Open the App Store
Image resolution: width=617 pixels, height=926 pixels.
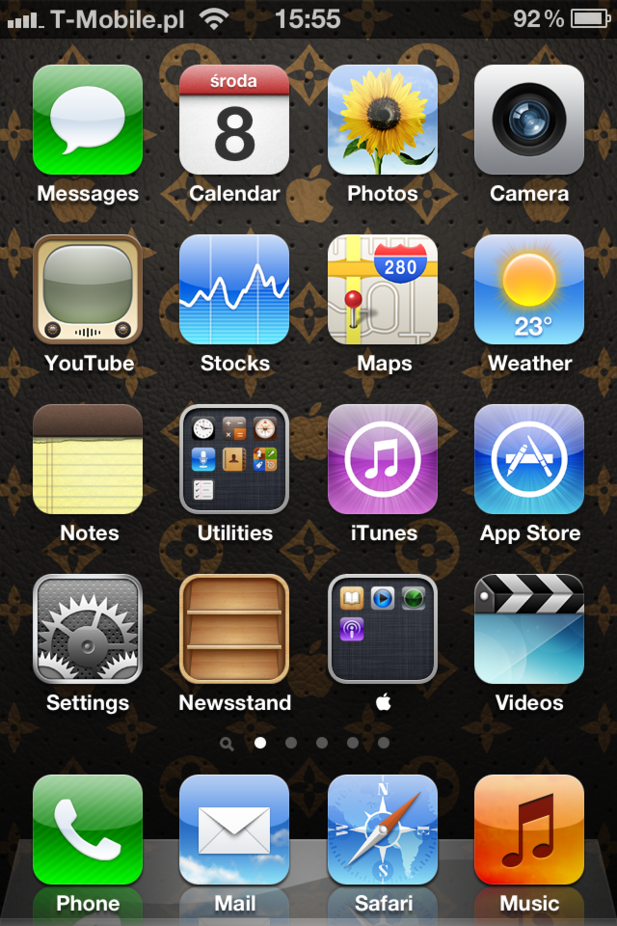529,459
